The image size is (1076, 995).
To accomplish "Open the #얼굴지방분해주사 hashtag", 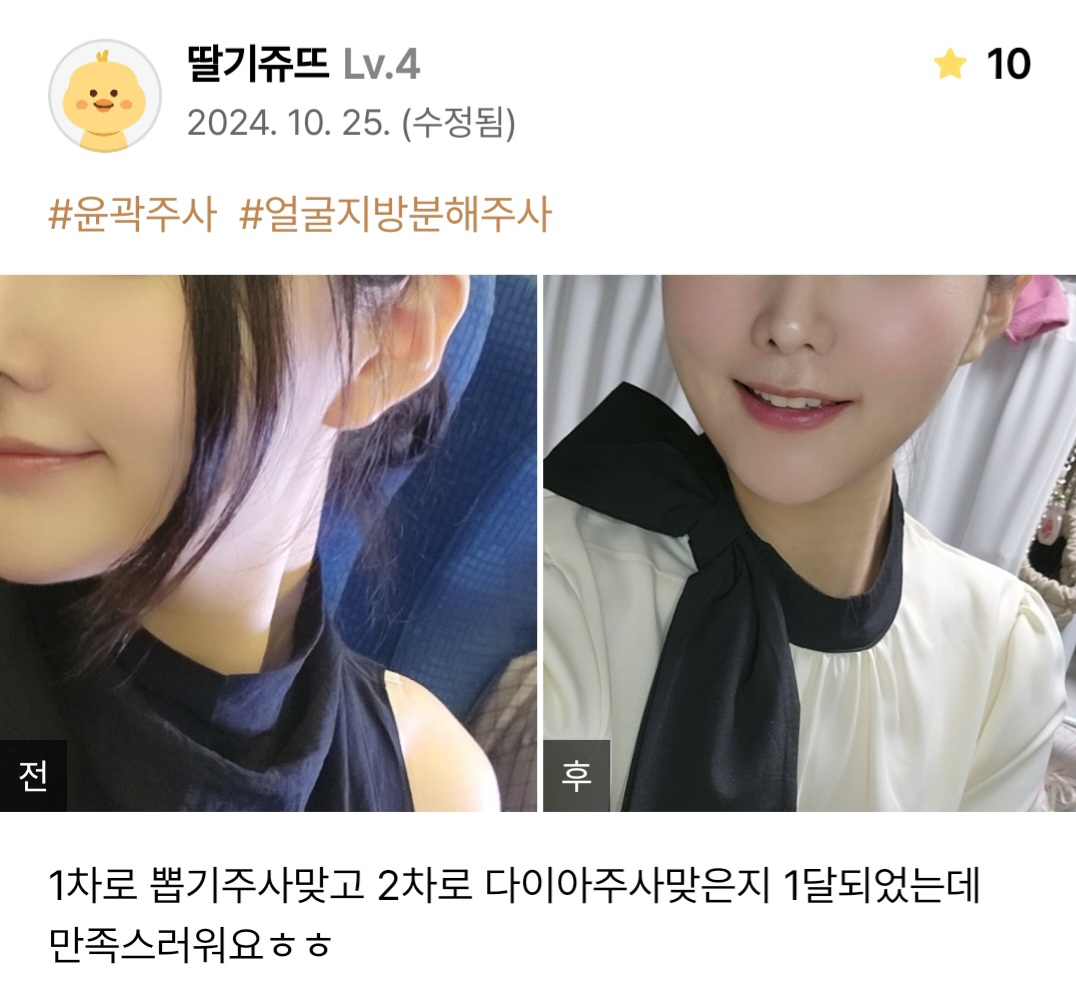I will coord(395,215).
